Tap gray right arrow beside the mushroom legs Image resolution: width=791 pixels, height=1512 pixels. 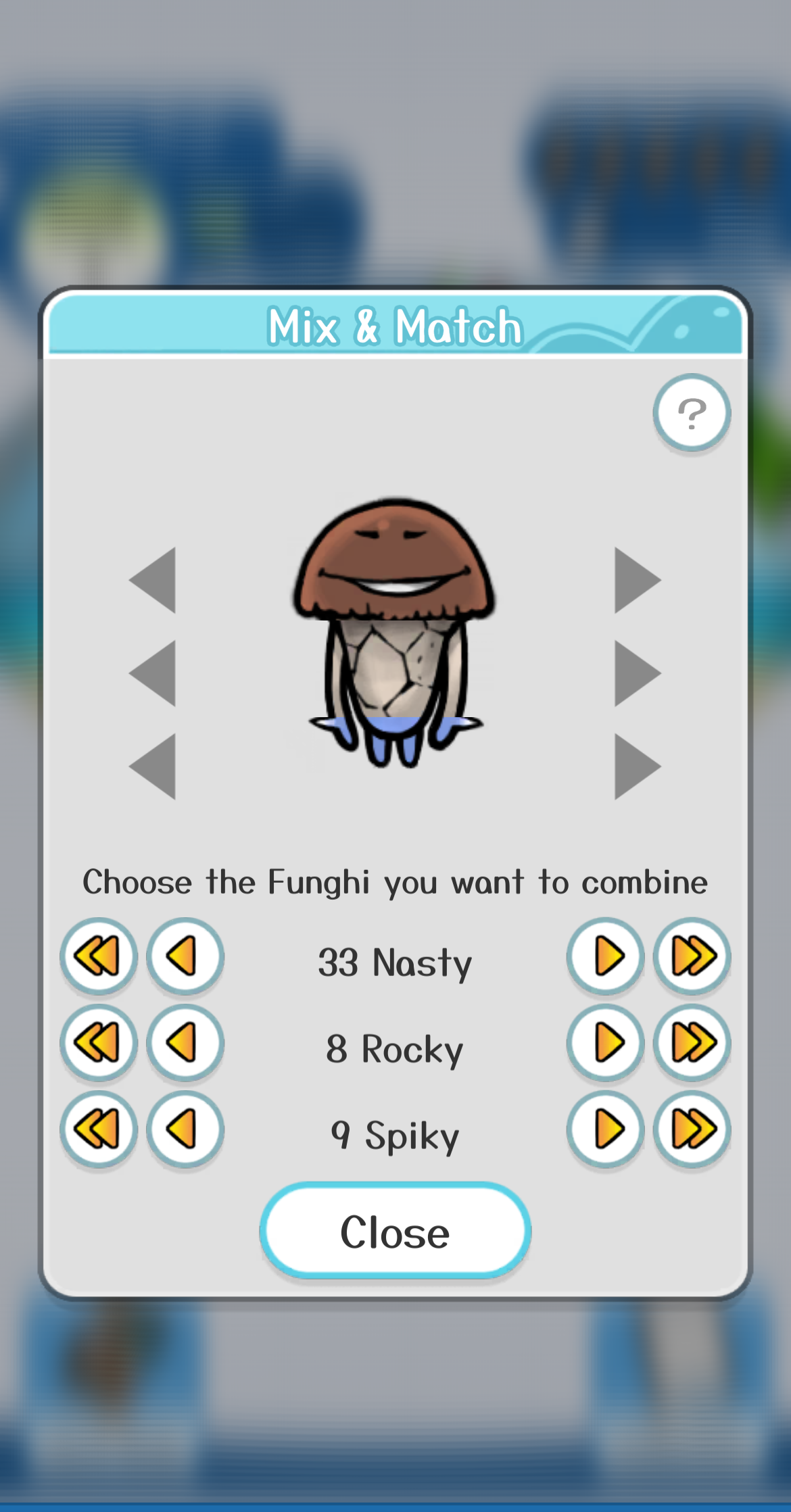pyautogui.click(x=636, y=766)
